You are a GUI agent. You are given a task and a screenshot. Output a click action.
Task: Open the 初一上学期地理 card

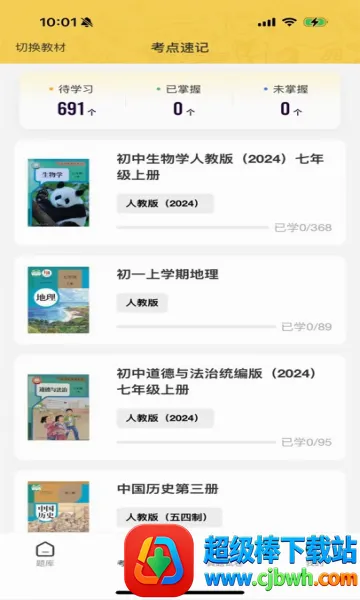pos(180,300)
